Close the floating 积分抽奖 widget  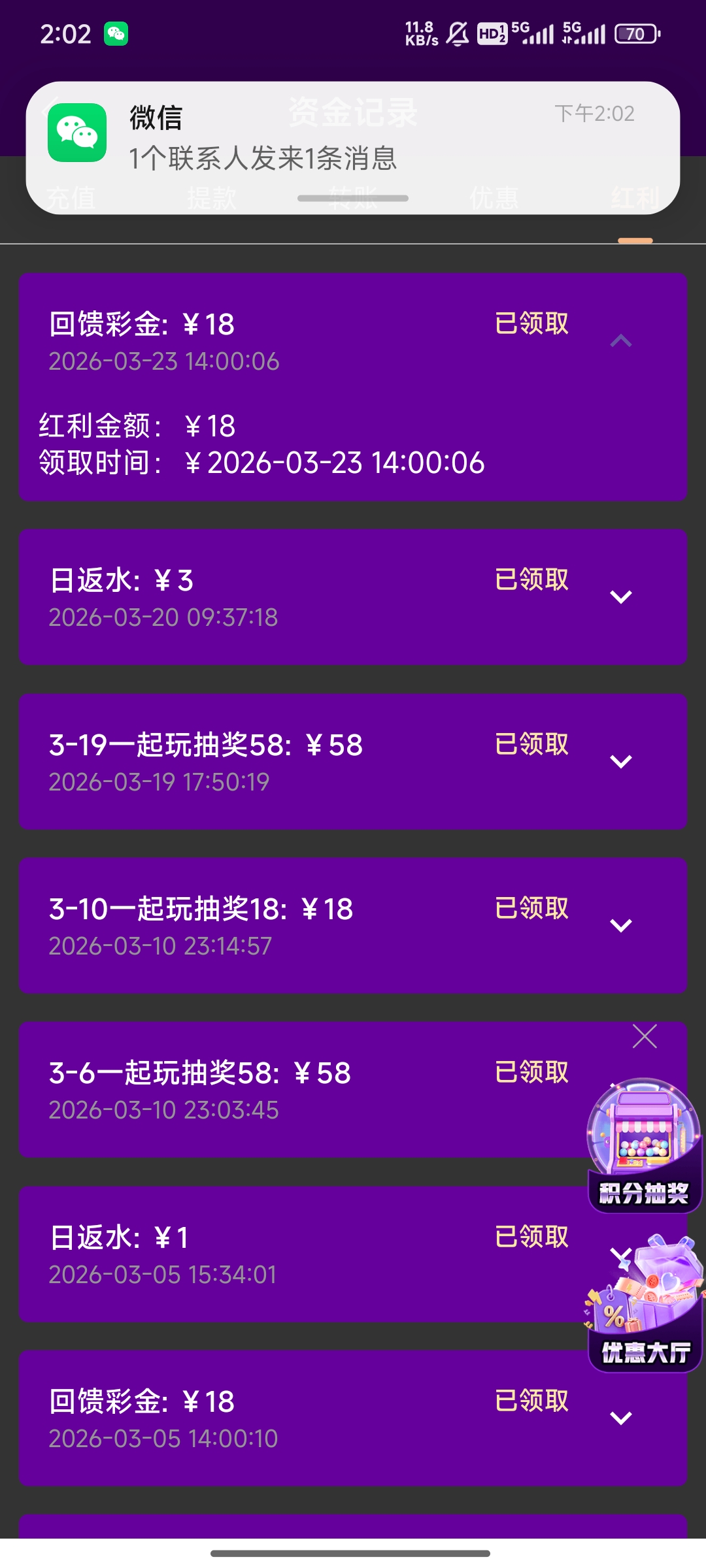[x=645, y=1036]
